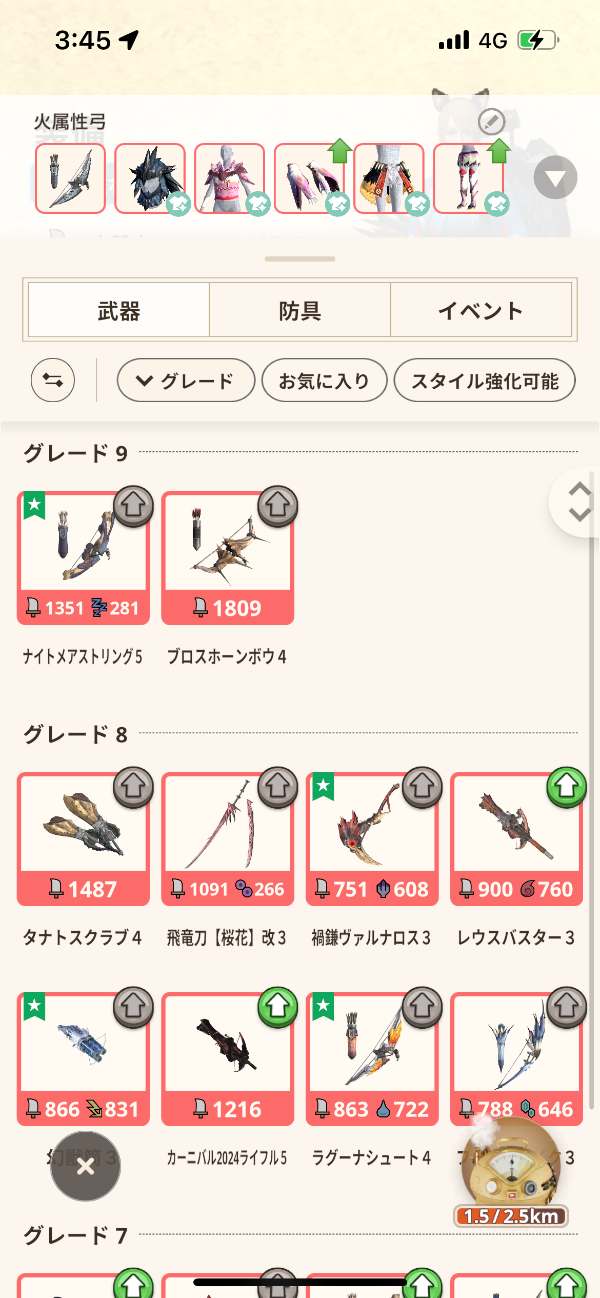Switch to the 防具 tab
600x1298 pixels.
(x=299, y=311)
